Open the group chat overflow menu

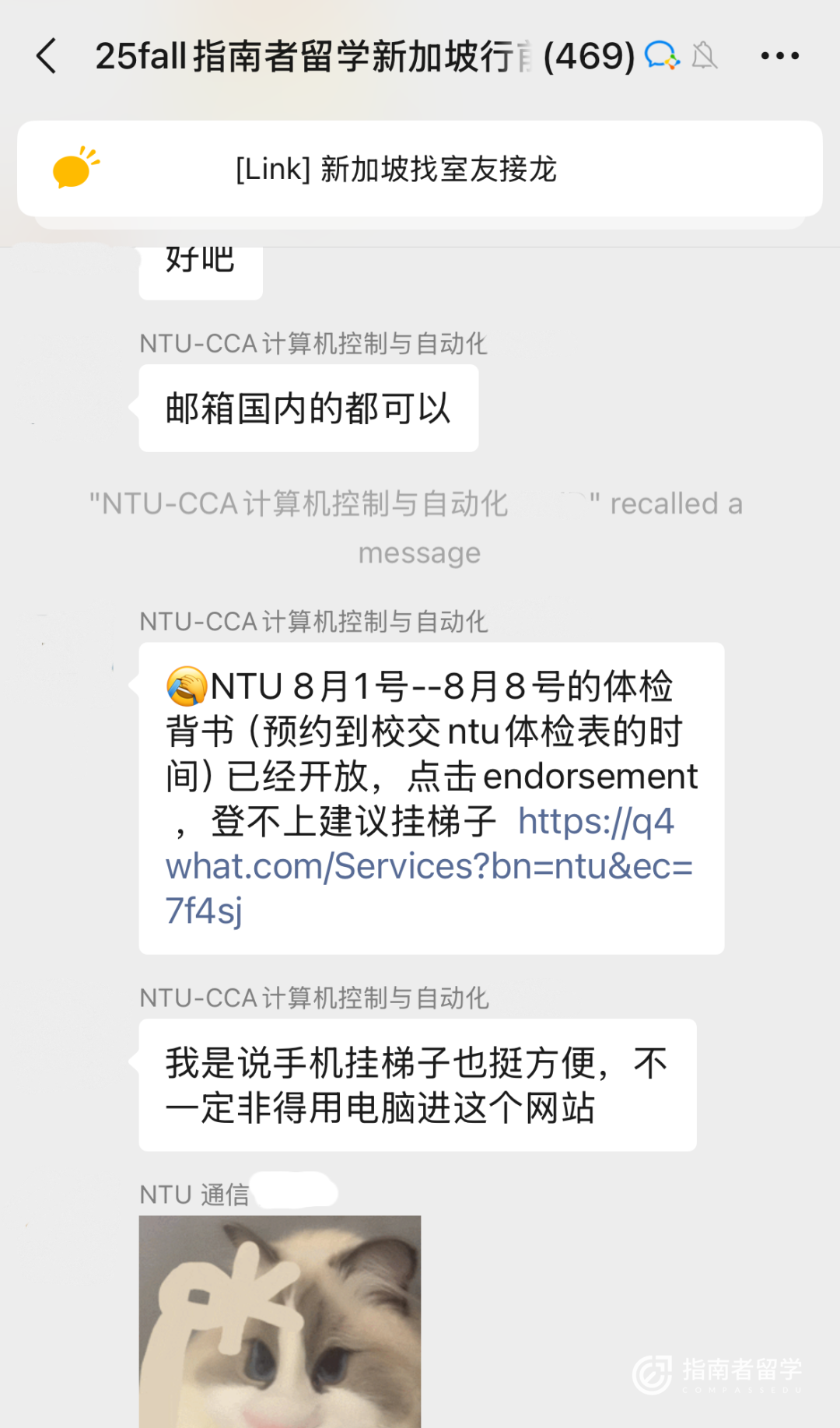pyautogui.click(x=779, y=56)
